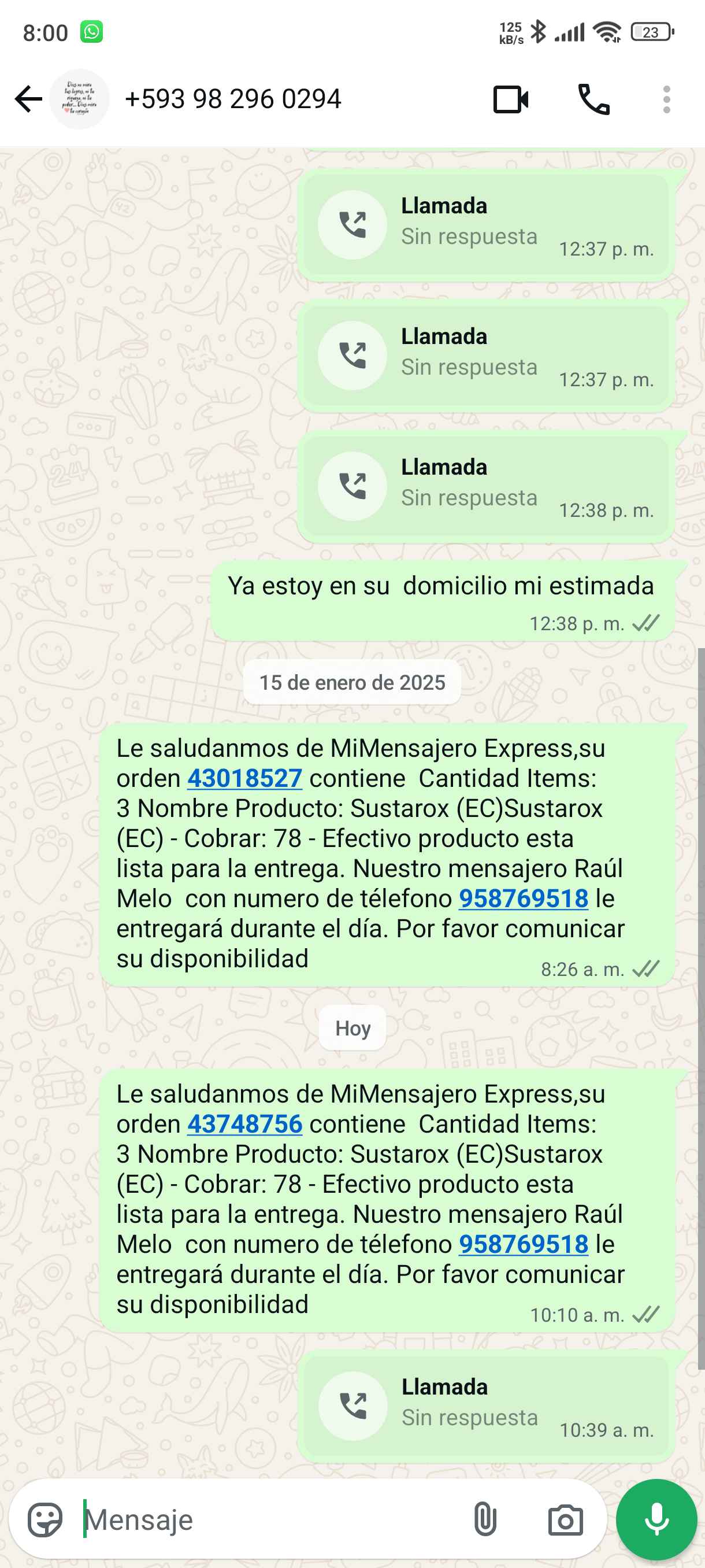The image size is (705, 1568).
Task: Open the contact profile picture
Action: coord(79,99)
